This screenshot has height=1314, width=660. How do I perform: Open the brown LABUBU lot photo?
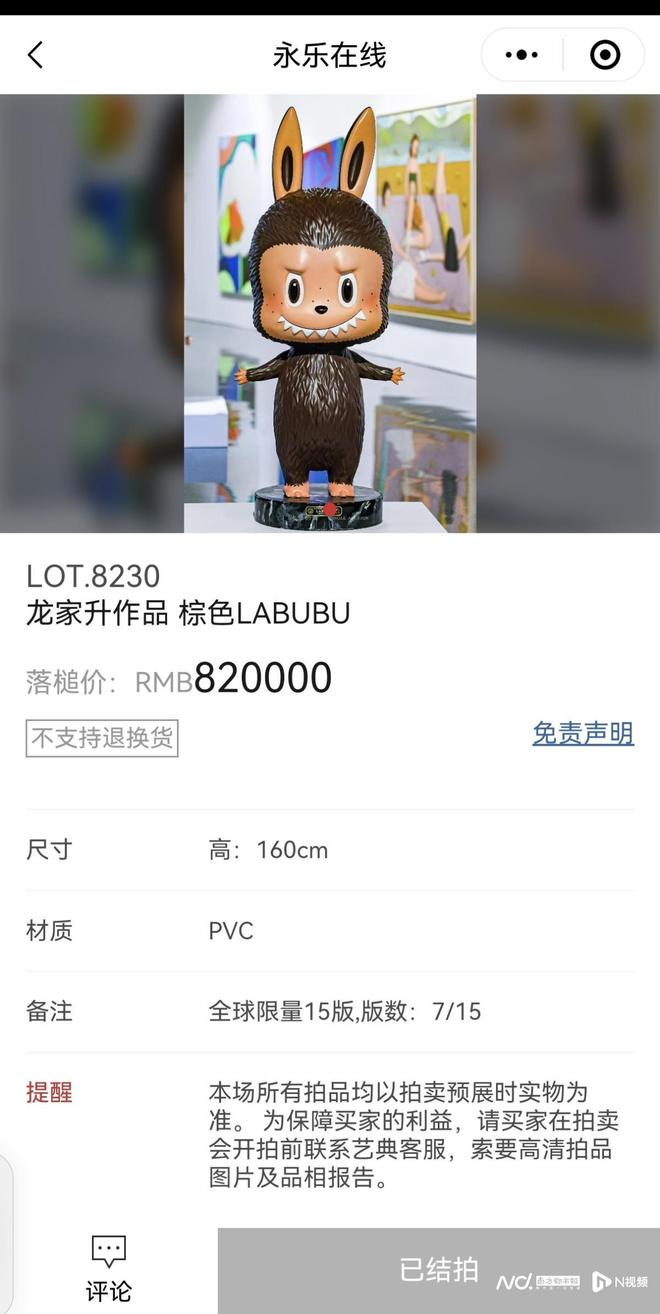click(330, 313)
